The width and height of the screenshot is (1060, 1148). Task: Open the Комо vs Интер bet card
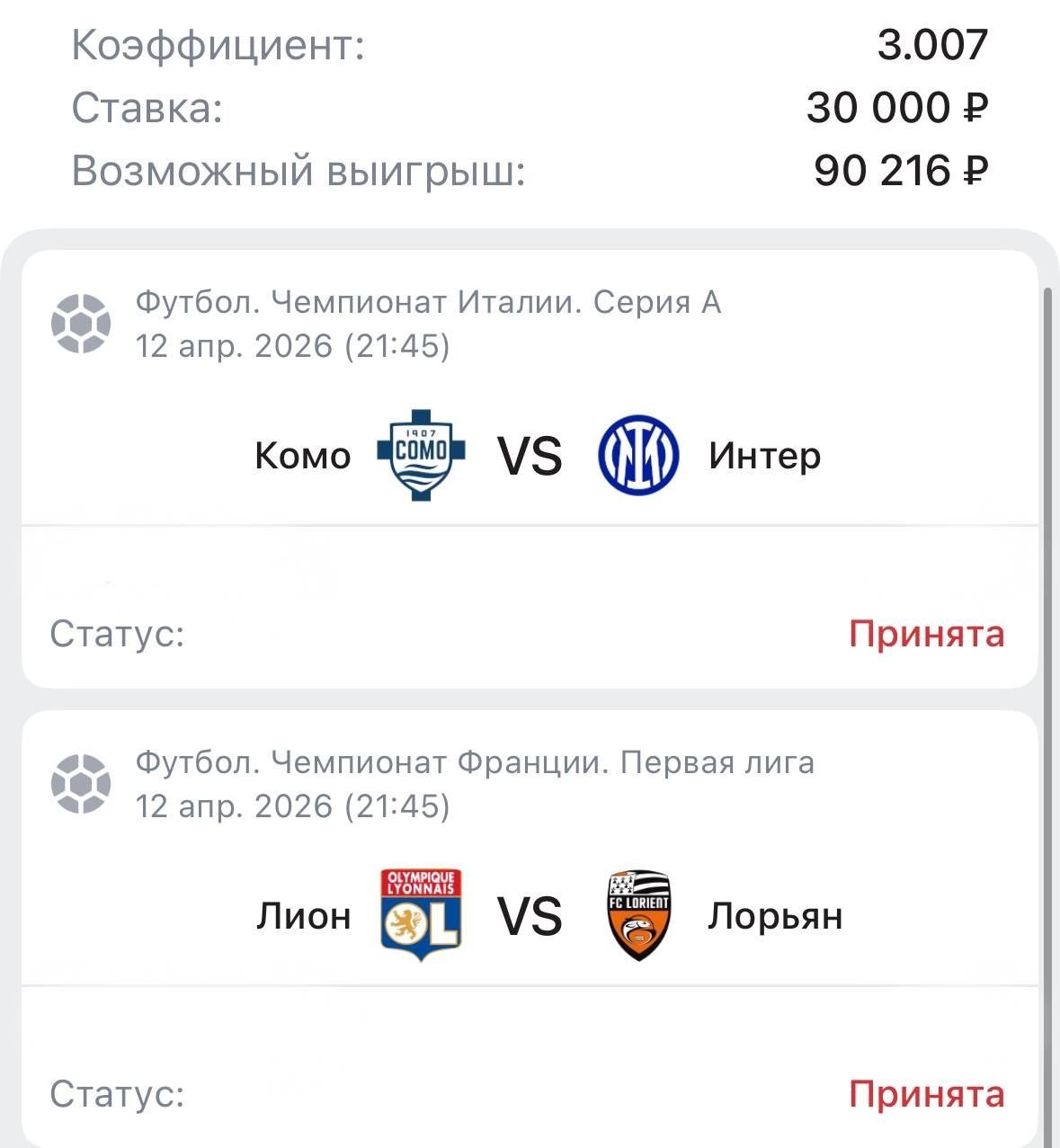tap(530, 457)
